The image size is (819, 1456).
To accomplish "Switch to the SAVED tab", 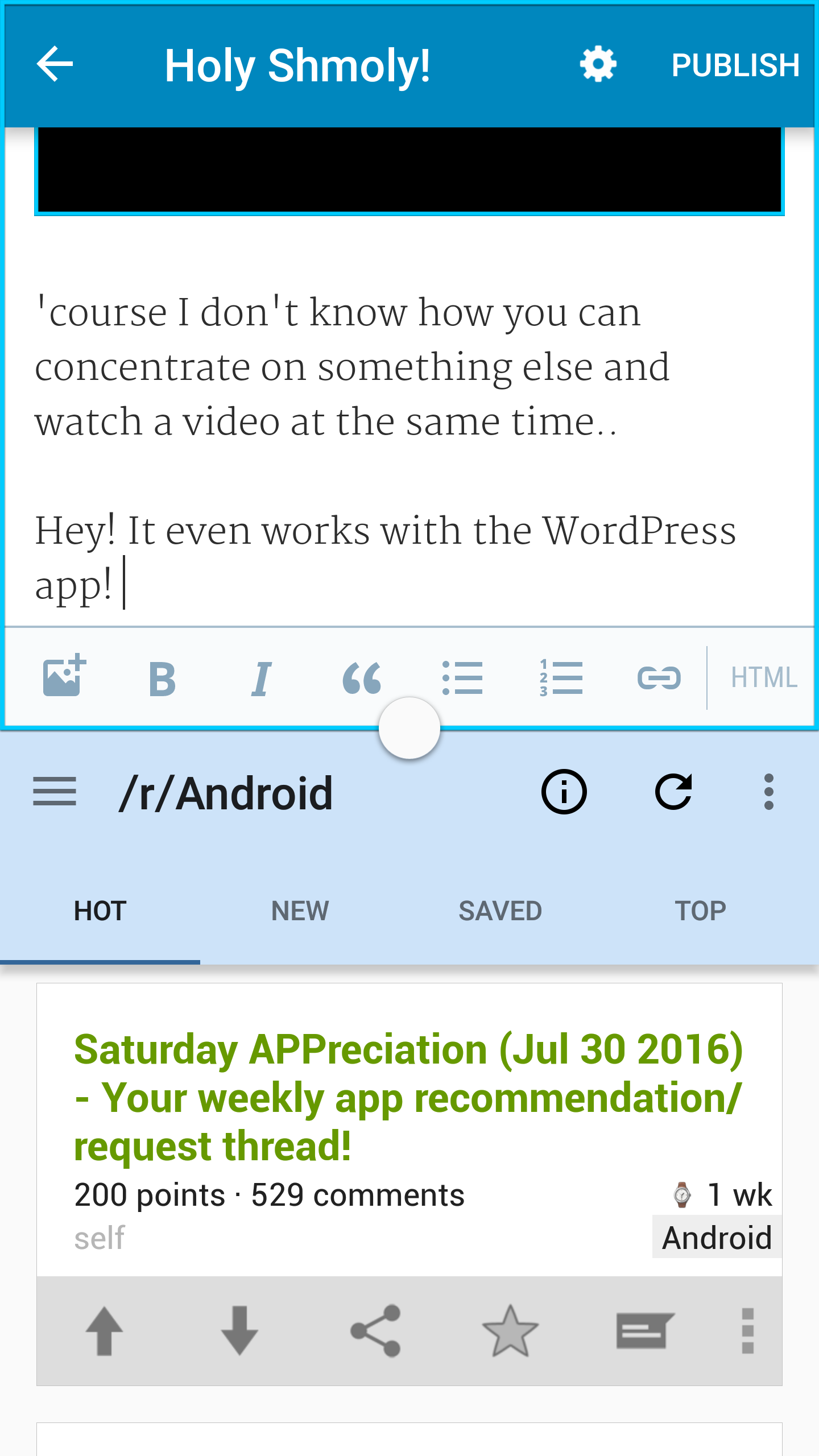I will click(x=500, y=911).
